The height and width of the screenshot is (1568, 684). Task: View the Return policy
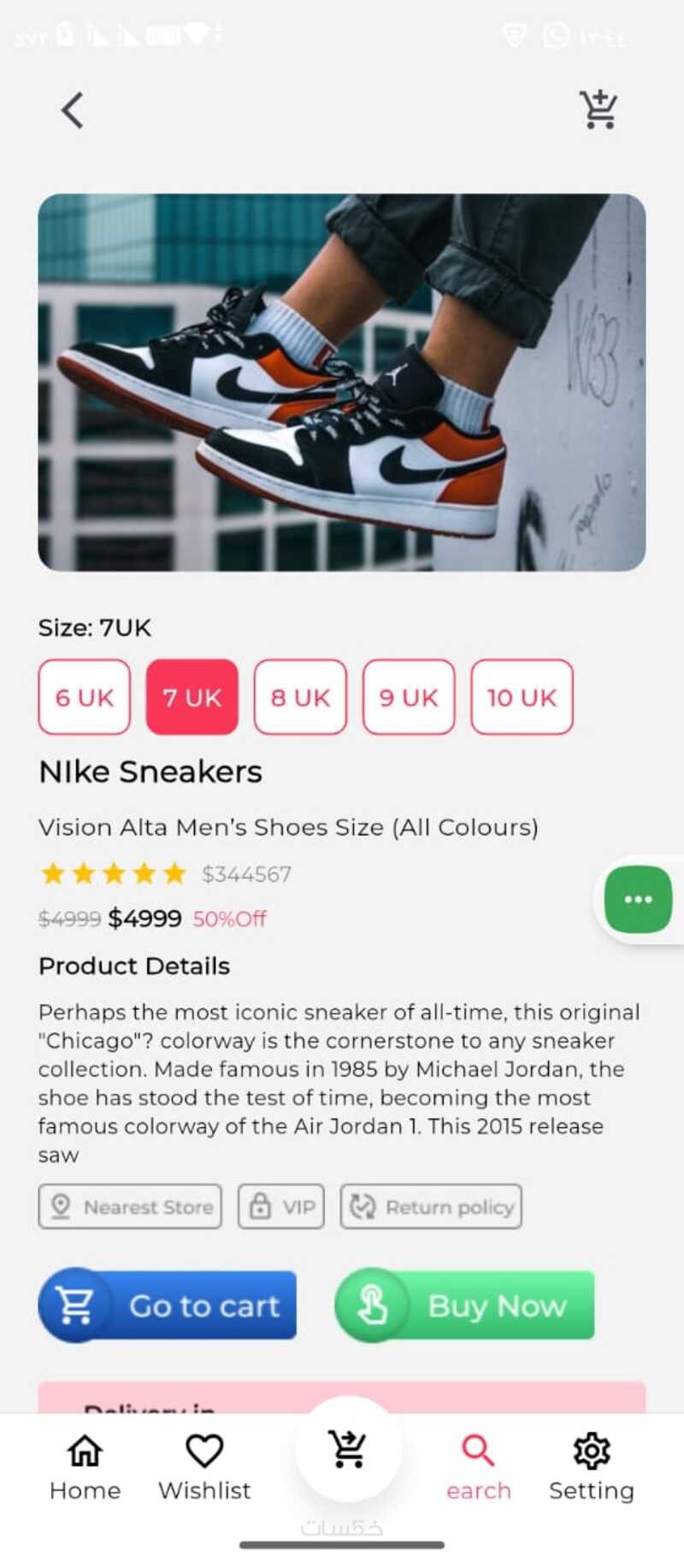click(x=431, y=1207)
